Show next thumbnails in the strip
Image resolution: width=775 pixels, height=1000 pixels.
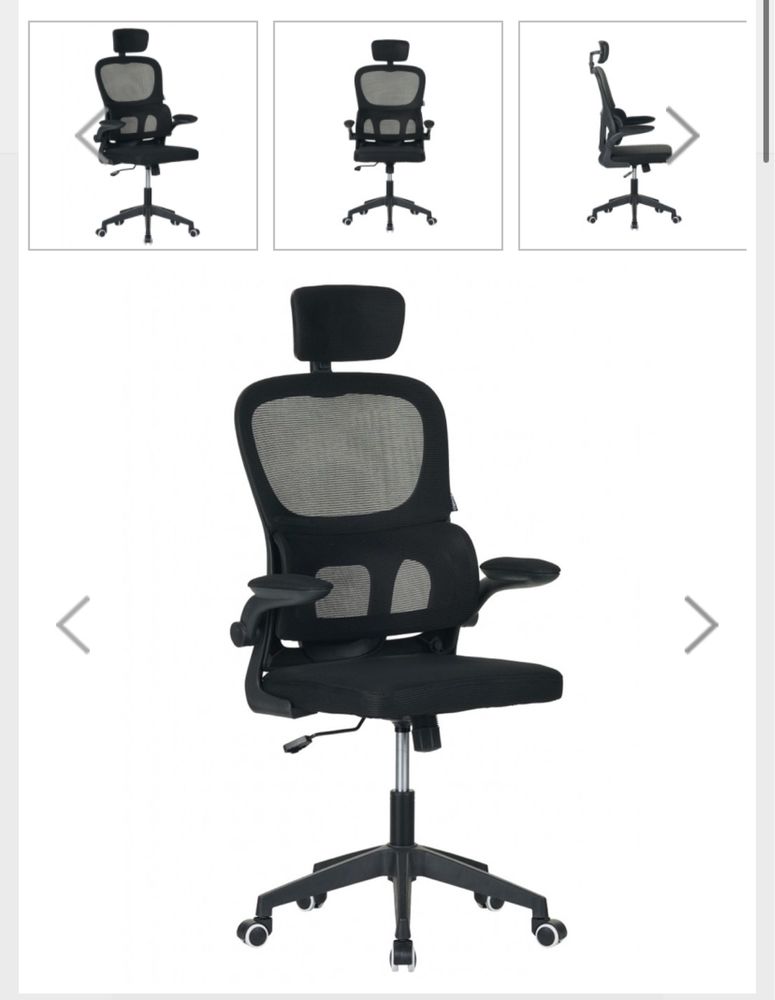683,134
